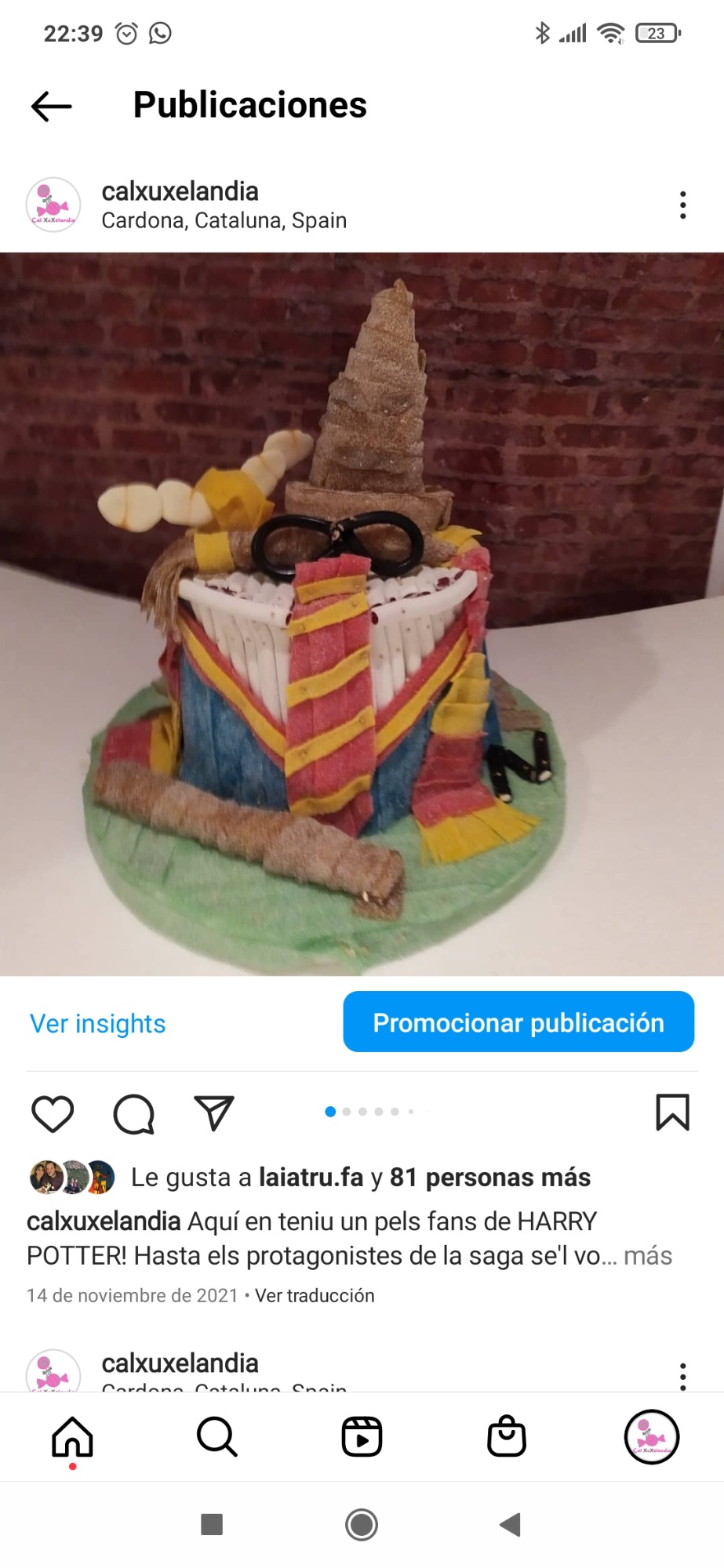Open the overflow menu of the Harry Potter post
Viewport: 724px width, 1568px height.
(x=683, y=205)
